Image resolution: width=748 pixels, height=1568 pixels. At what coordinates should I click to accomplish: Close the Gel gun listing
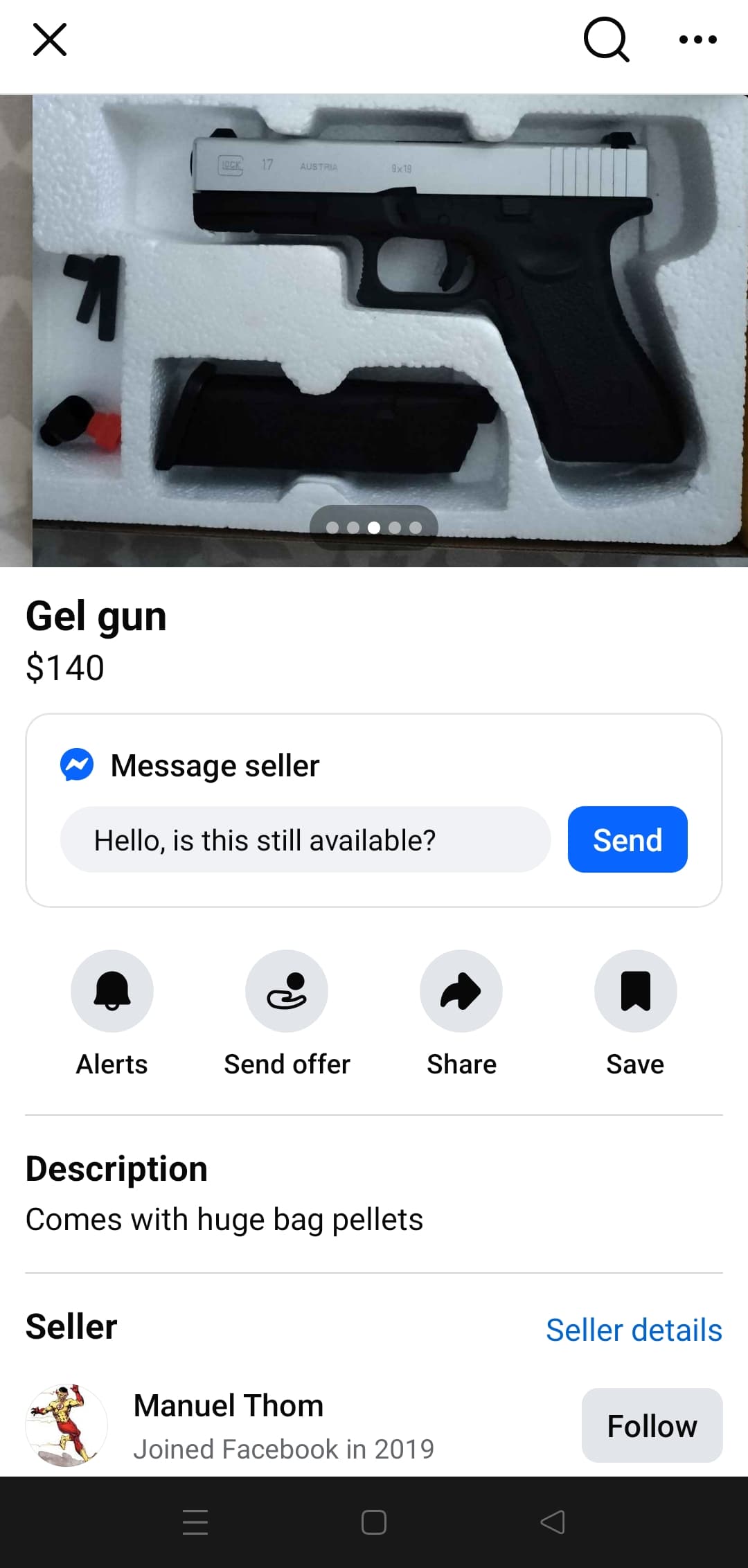(50, 39)
